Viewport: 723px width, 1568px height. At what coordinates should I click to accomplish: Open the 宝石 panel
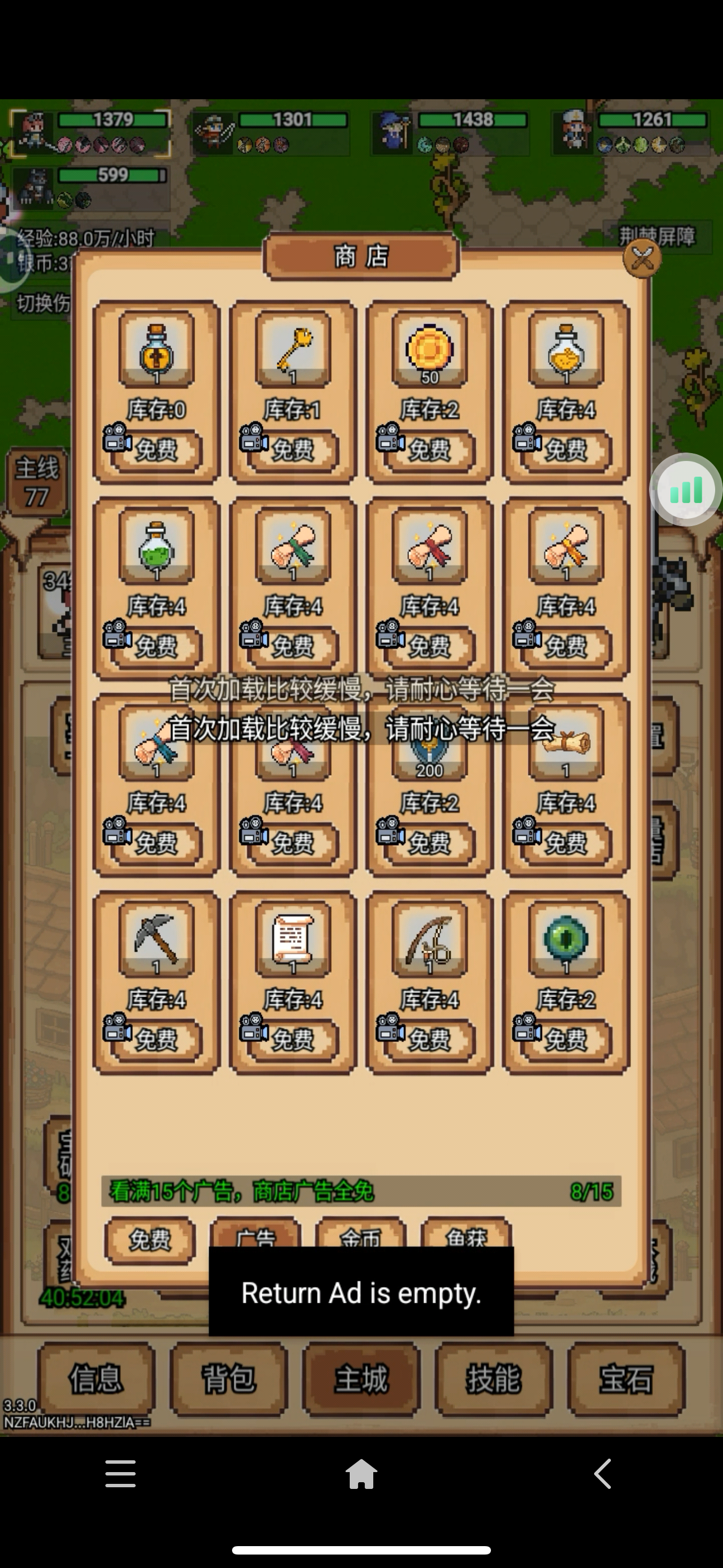627,1378
